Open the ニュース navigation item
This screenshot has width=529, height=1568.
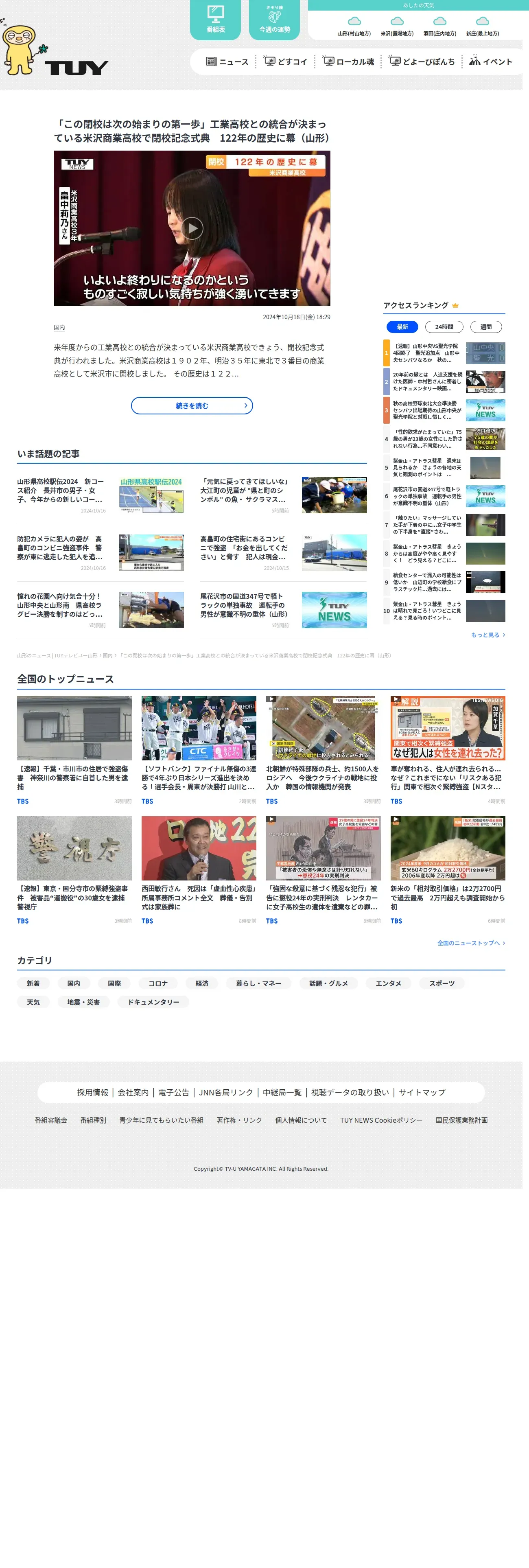tap(227, 61)
